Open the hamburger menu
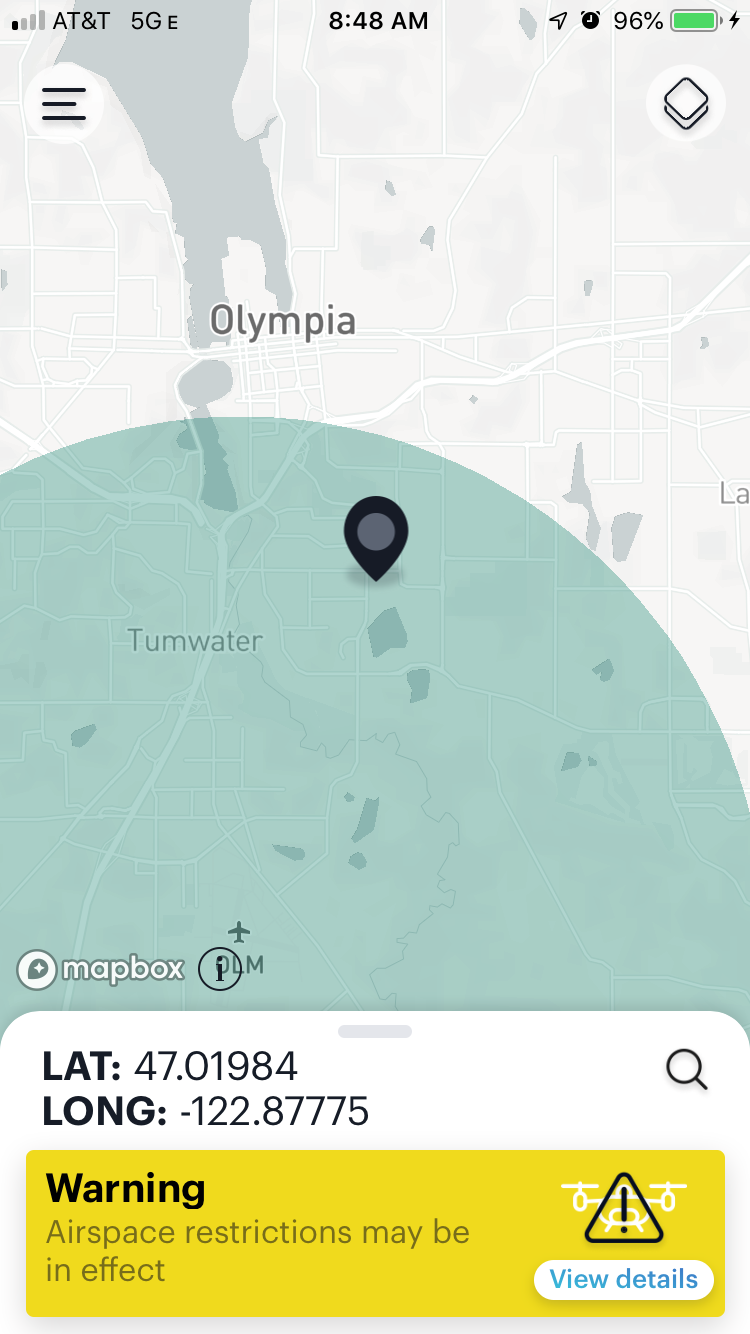This screenshot has height=1334, width=750. [64, 104]
